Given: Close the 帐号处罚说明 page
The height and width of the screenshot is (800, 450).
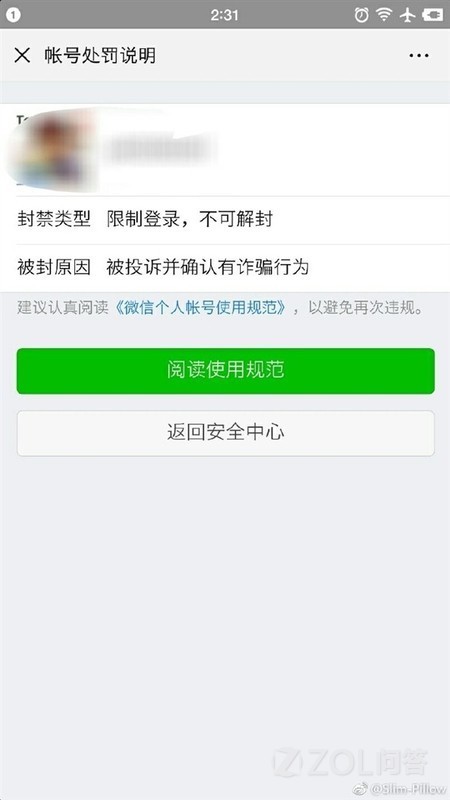Looking at the screenshot, I should click(x=22, y=55).
